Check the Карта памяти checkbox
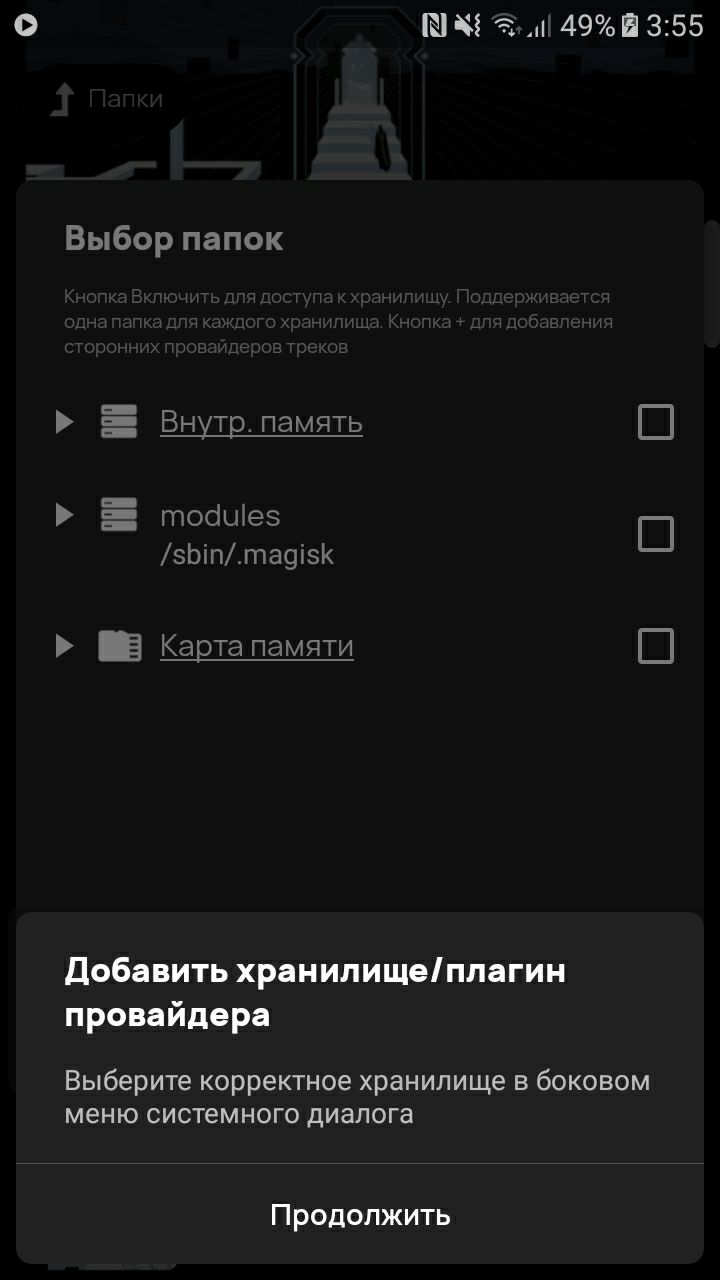Image resolution: width=720 pixels, height=1280 pixels. [x=656, y=646]
